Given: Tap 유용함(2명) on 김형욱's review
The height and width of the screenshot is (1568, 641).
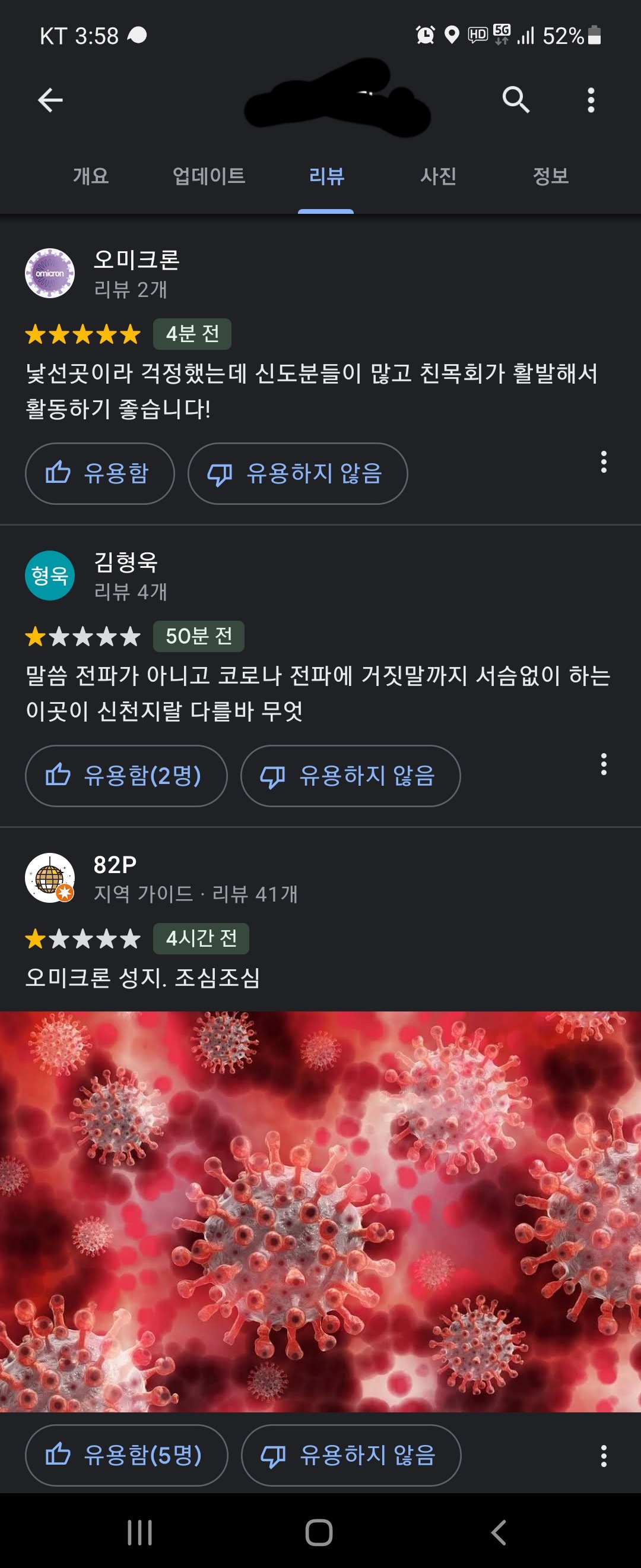Looking at the screenshot, I should pyautogui.click(x=126, y=776).
